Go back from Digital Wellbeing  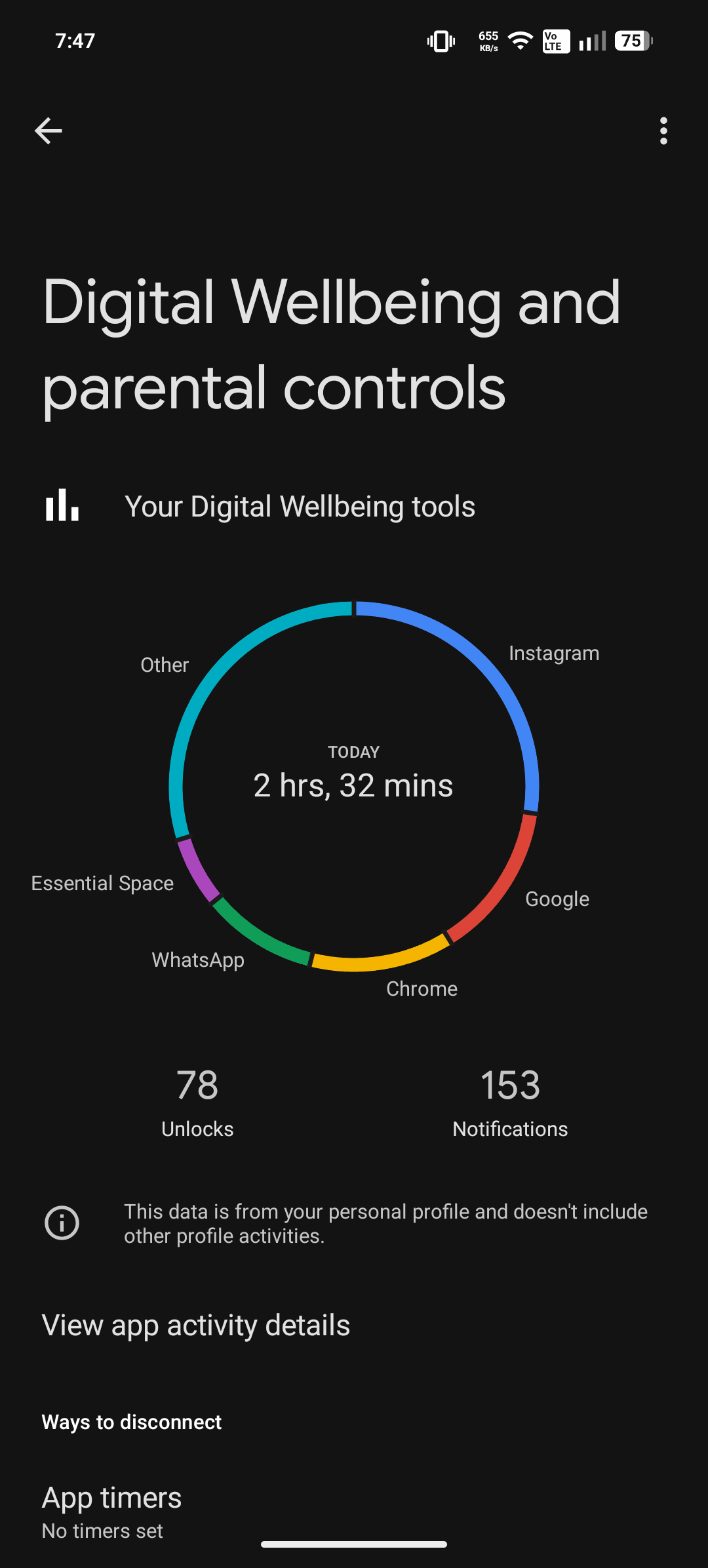[49, 131]
